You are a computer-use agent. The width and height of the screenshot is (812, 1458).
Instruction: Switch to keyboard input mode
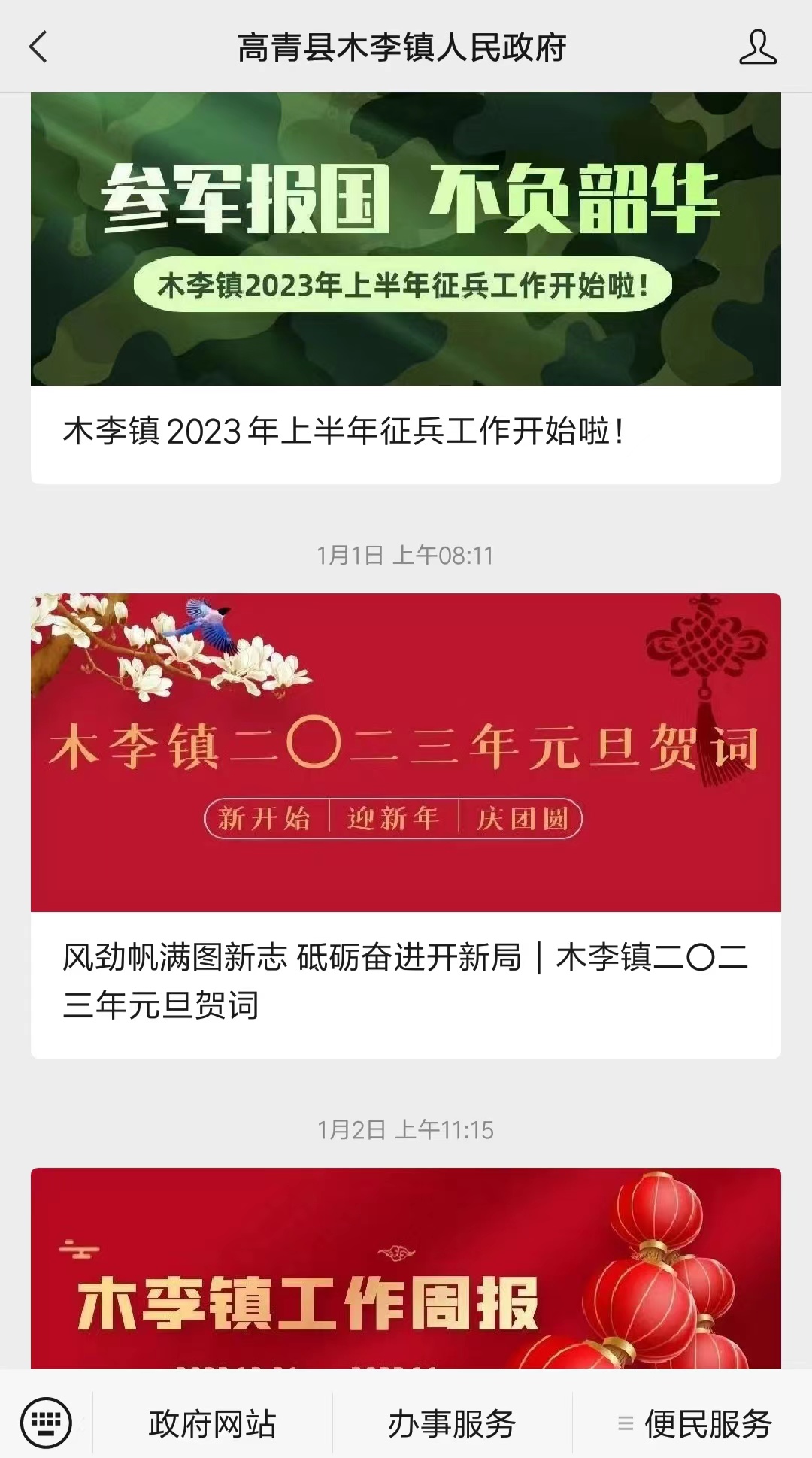[x=47, y=1422]
